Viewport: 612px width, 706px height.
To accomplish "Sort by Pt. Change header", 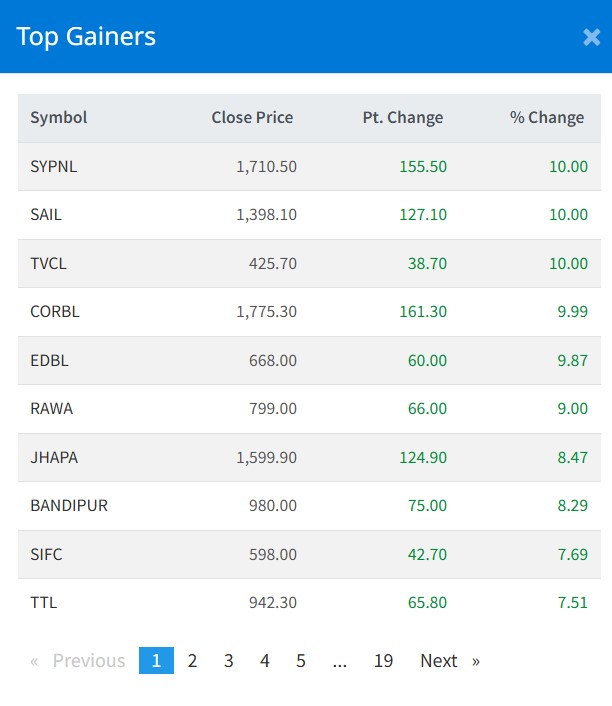I will pyautogui.click(x=402, y=118).
